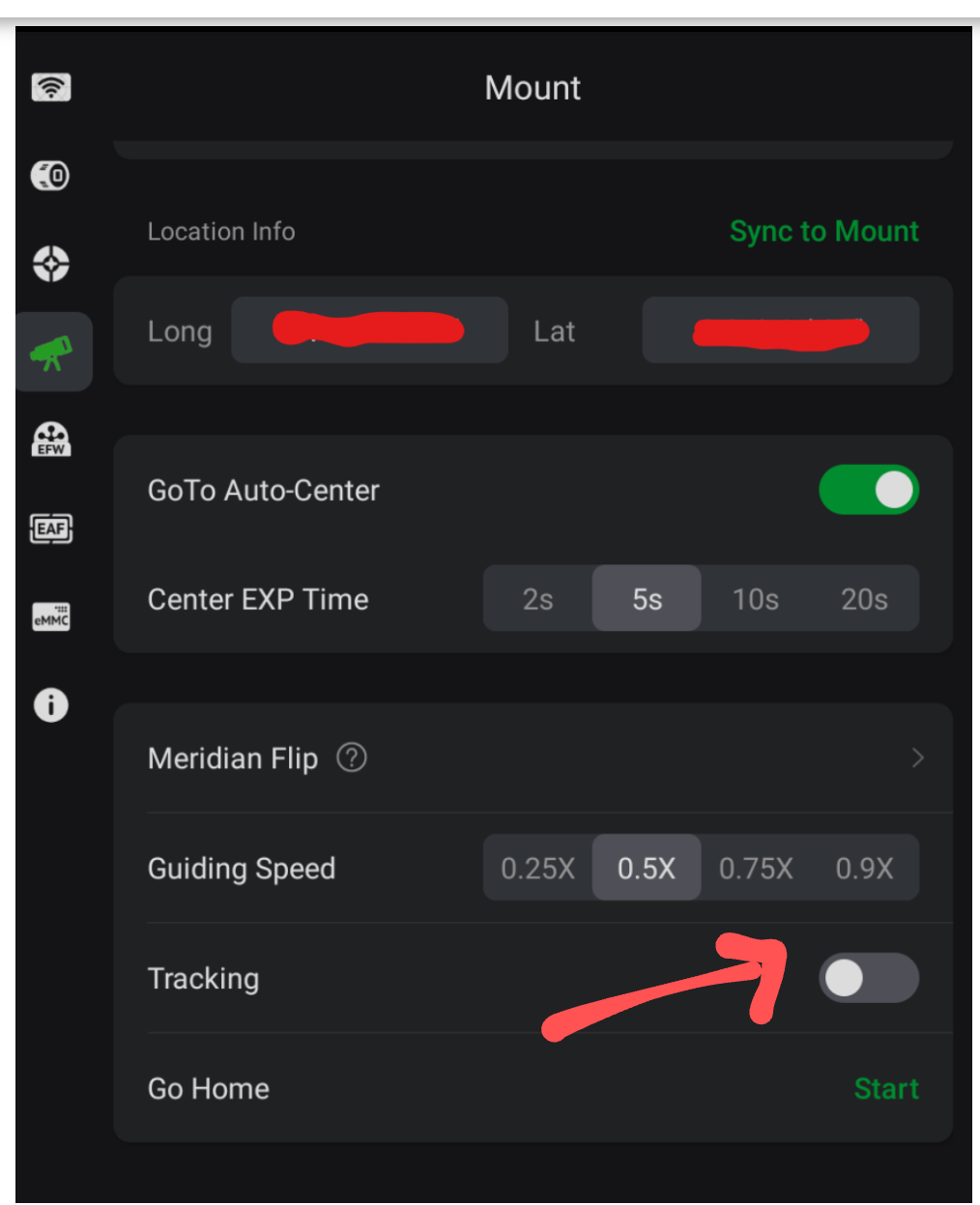Select 0.25X guiding speed

click(x=537, y=868)
